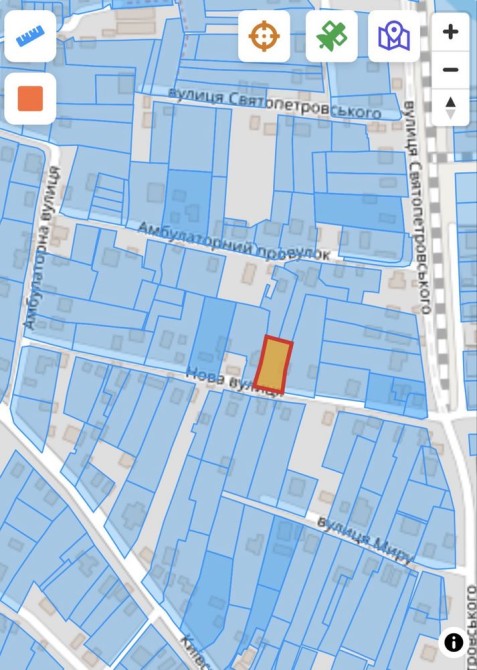Tap the orange square layer button
477x670 pixels.
point(30,98)
